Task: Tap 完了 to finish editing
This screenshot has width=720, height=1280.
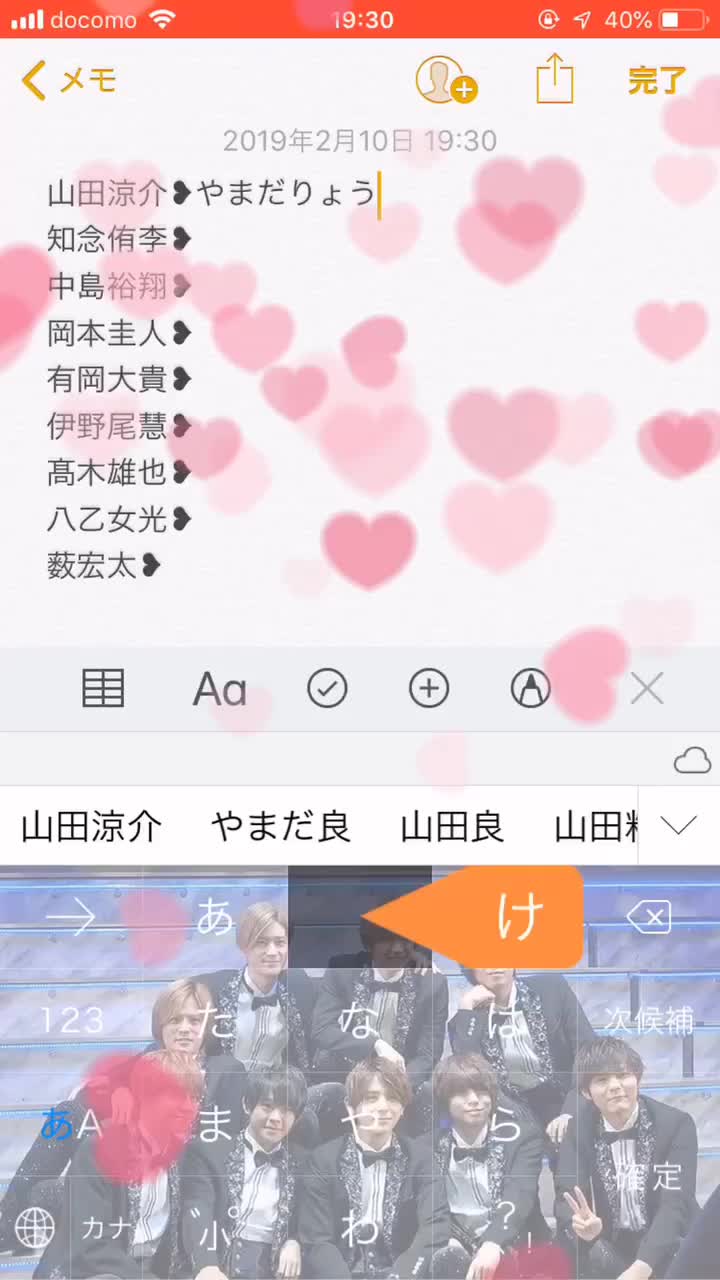Action: (657, 80)
